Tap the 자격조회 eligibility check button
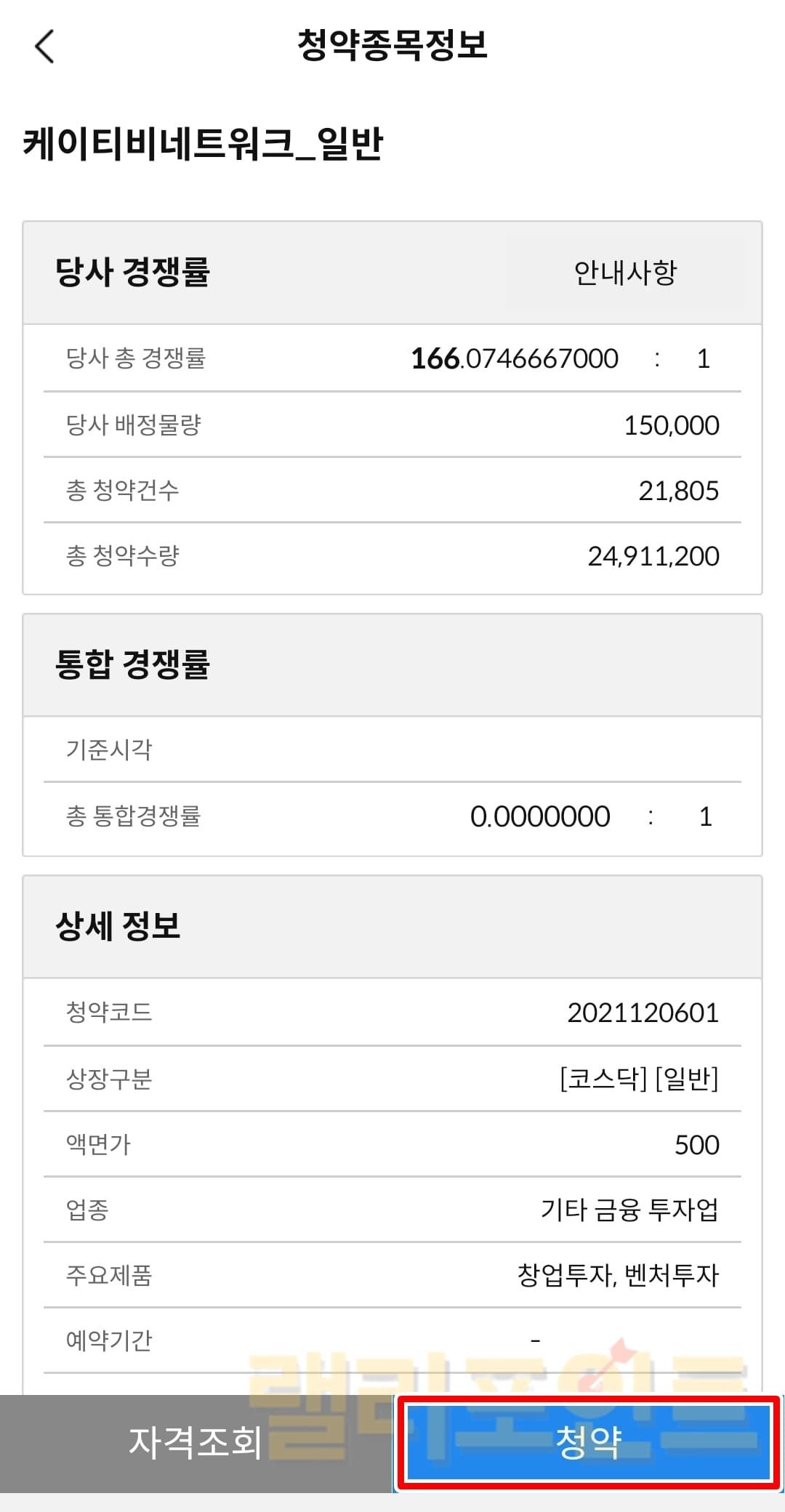This screenshot has height=1512, width=785. [196, 1442]
